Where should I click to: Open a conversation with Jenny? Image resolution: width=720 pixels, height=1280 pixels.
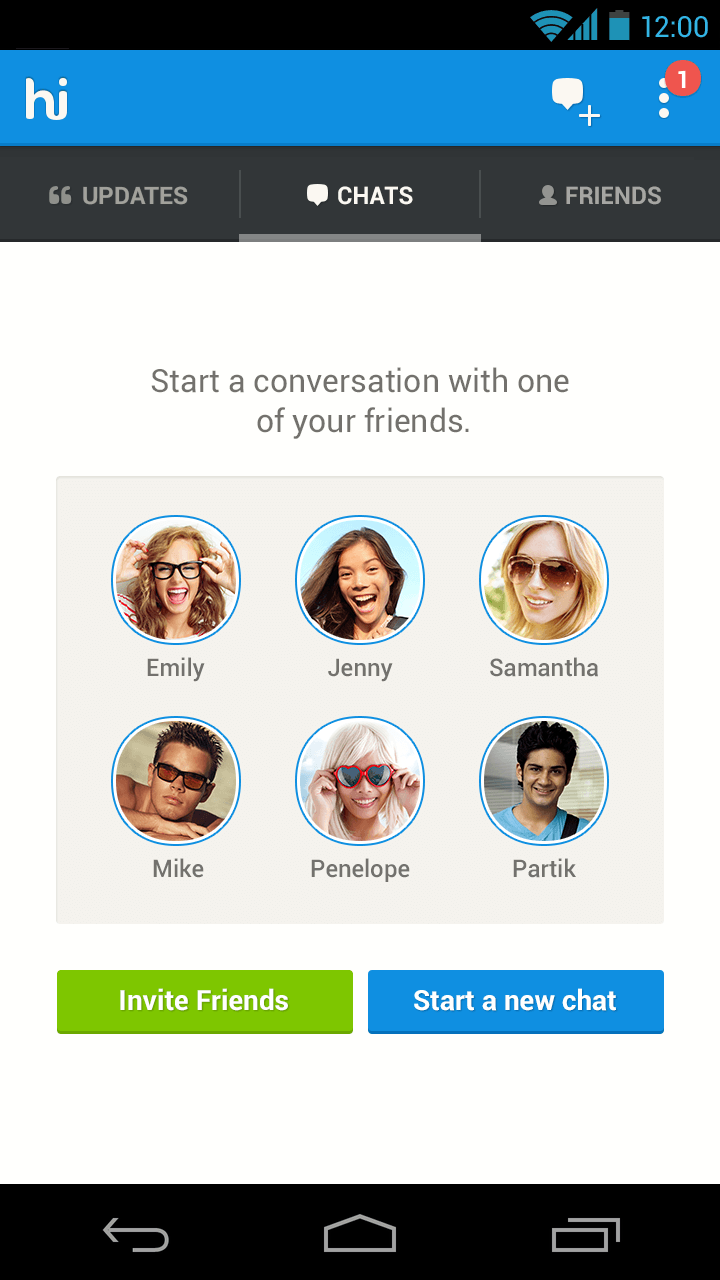tap(360, 579)
